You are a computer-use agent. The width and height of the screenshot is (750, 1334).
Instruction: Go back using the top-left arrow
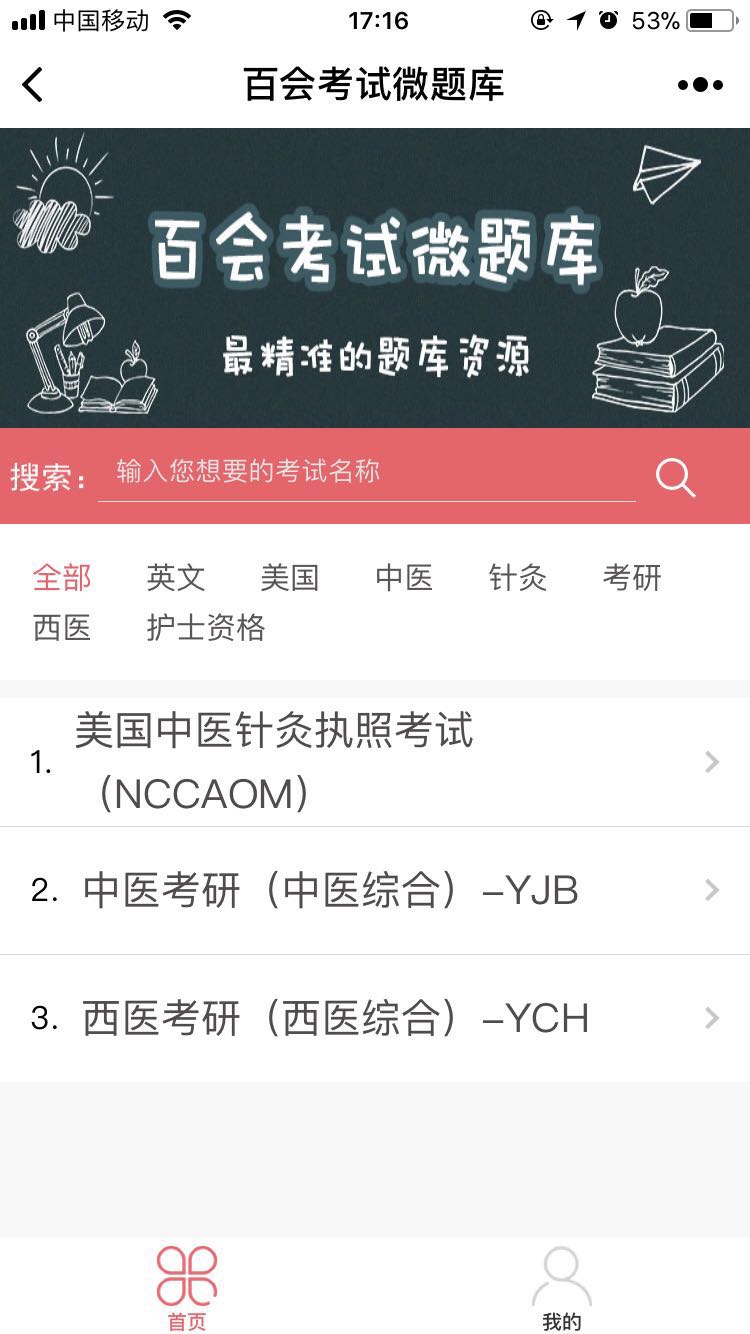point(33,85)
